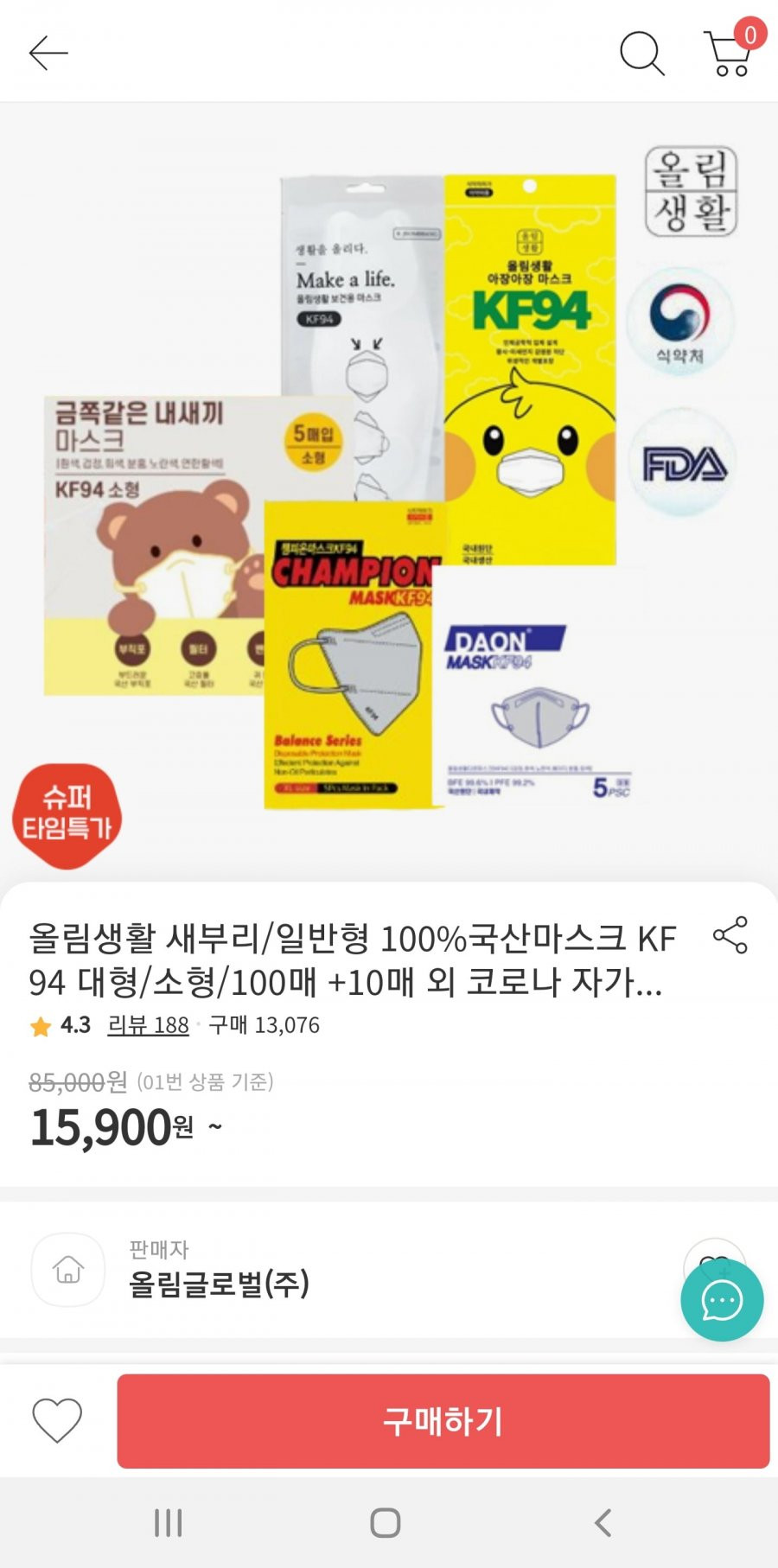The height and width of the screenshot is (1568, 778).
Task: Open the 리뷰 188 reviews link
Action: [x=148, y=1025]
